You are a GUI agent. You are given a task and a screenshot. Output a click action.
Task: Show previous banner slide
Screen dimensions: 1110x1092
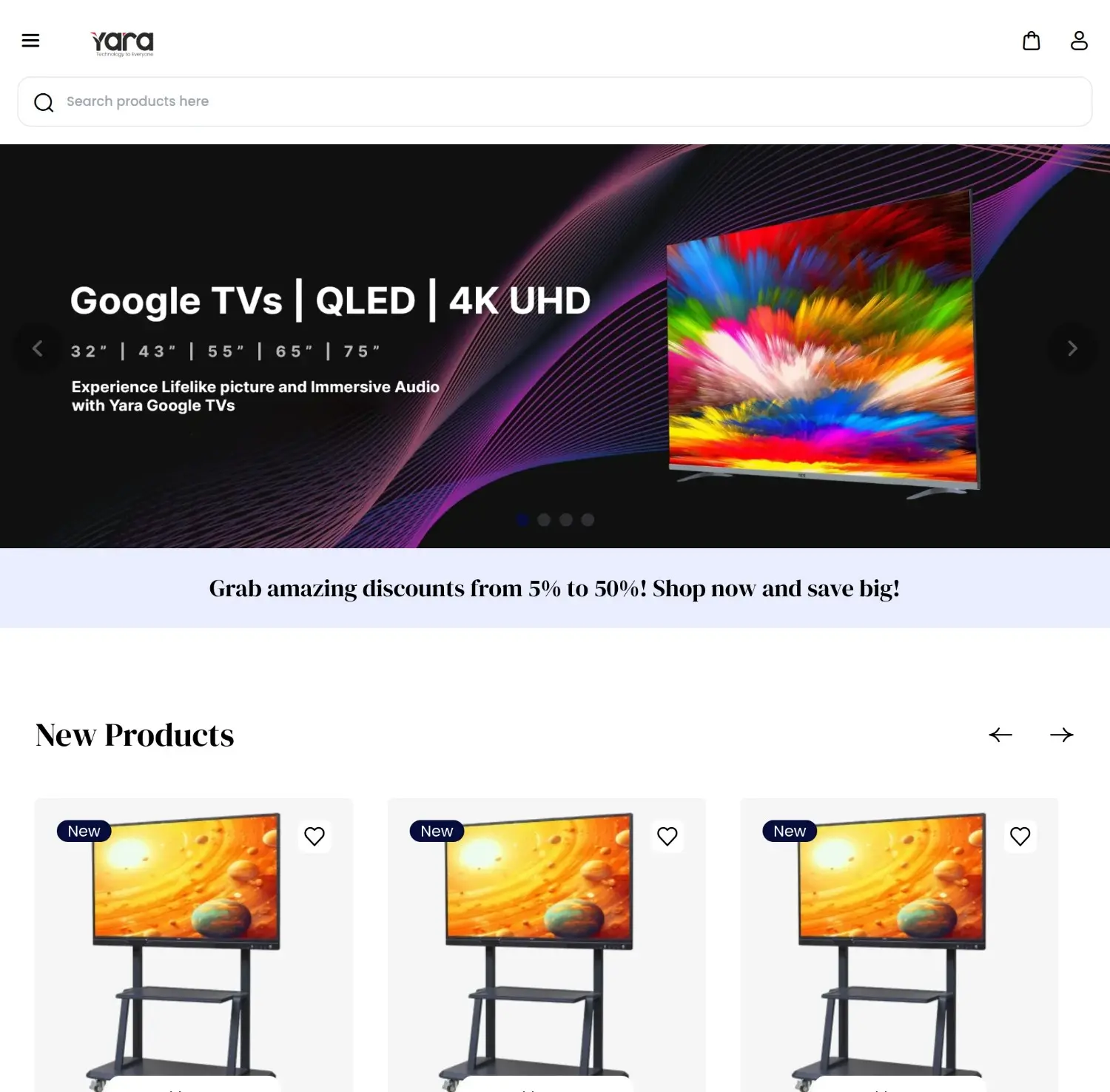[x=38, y=348]
